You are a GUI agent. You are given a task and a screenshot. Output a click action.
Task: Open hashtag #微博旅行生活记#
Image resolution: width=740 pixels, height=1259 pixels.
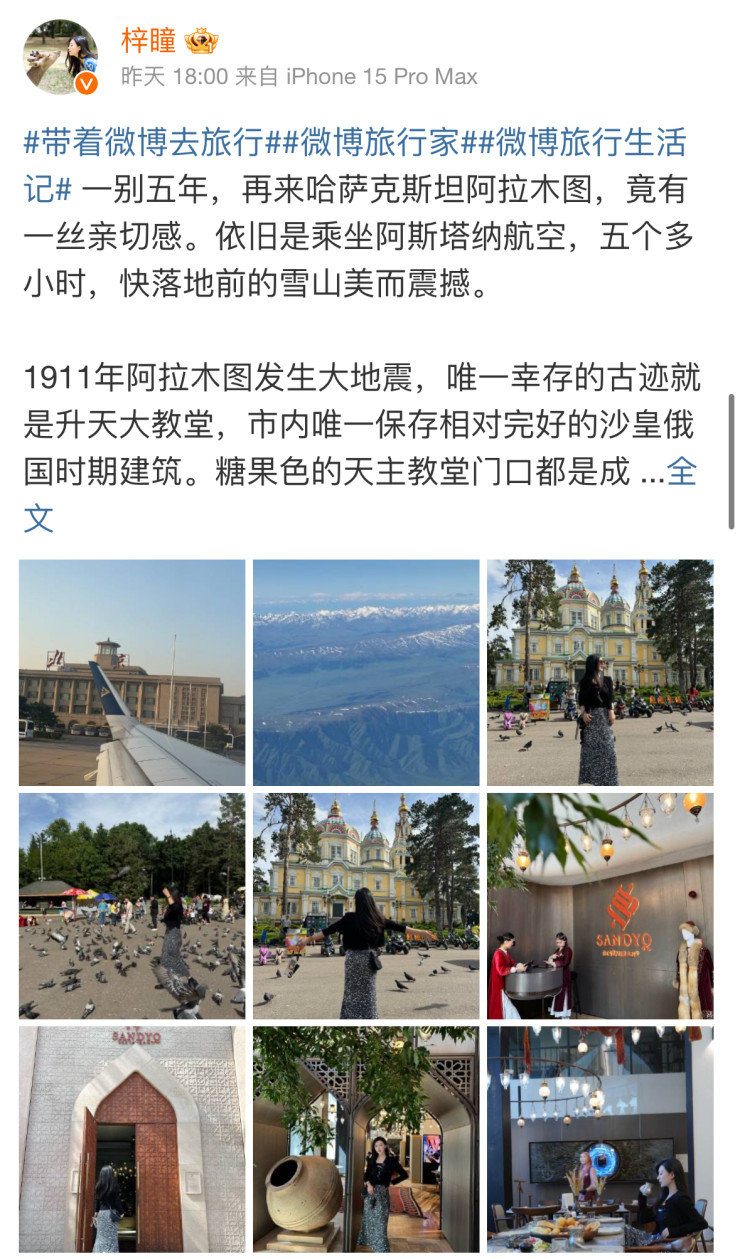[580, 143]
